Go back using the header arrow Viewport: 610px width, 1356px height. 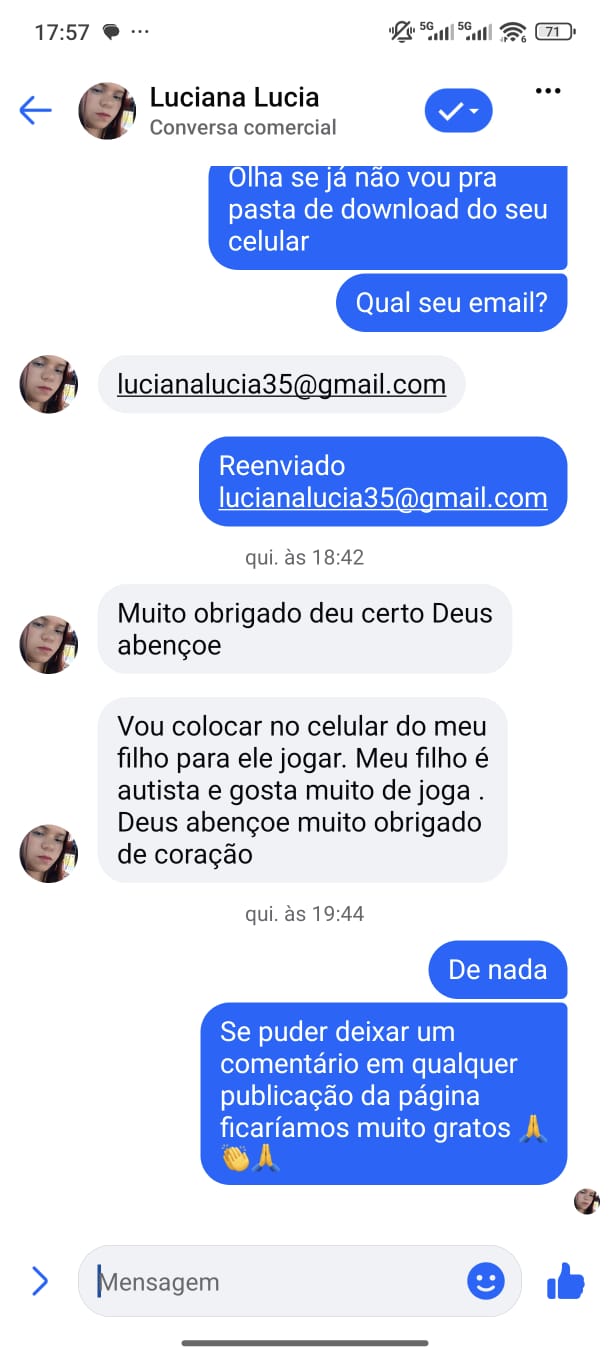click(x=35, y=110)
